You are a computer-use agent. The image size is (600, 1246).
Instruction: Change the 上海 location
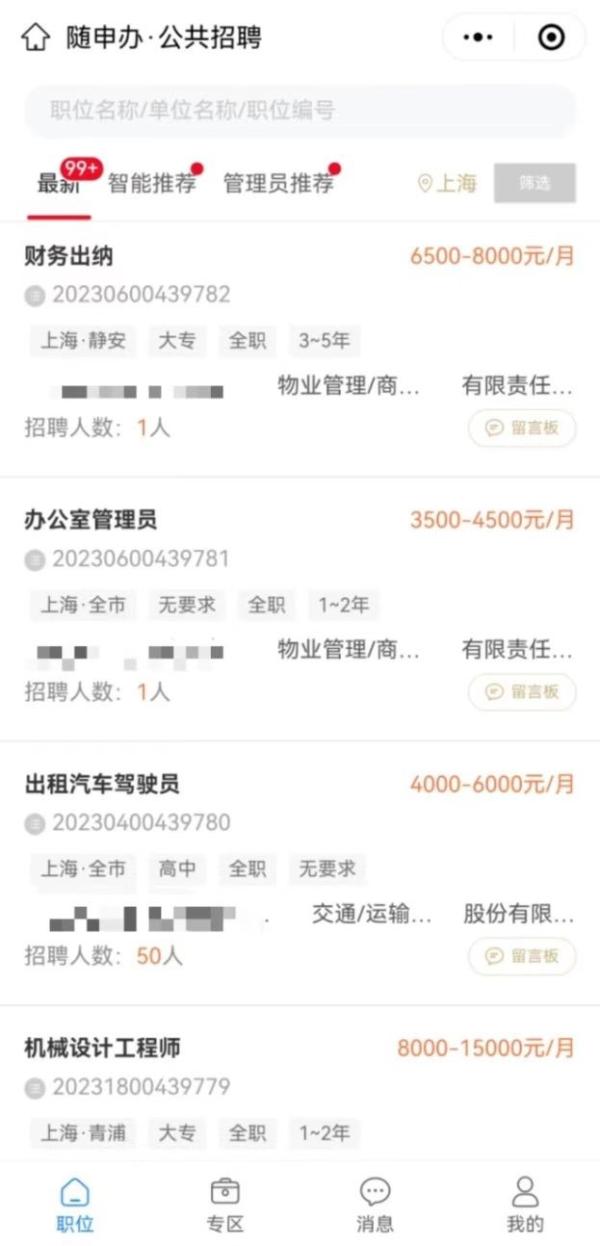coord(447,184)
